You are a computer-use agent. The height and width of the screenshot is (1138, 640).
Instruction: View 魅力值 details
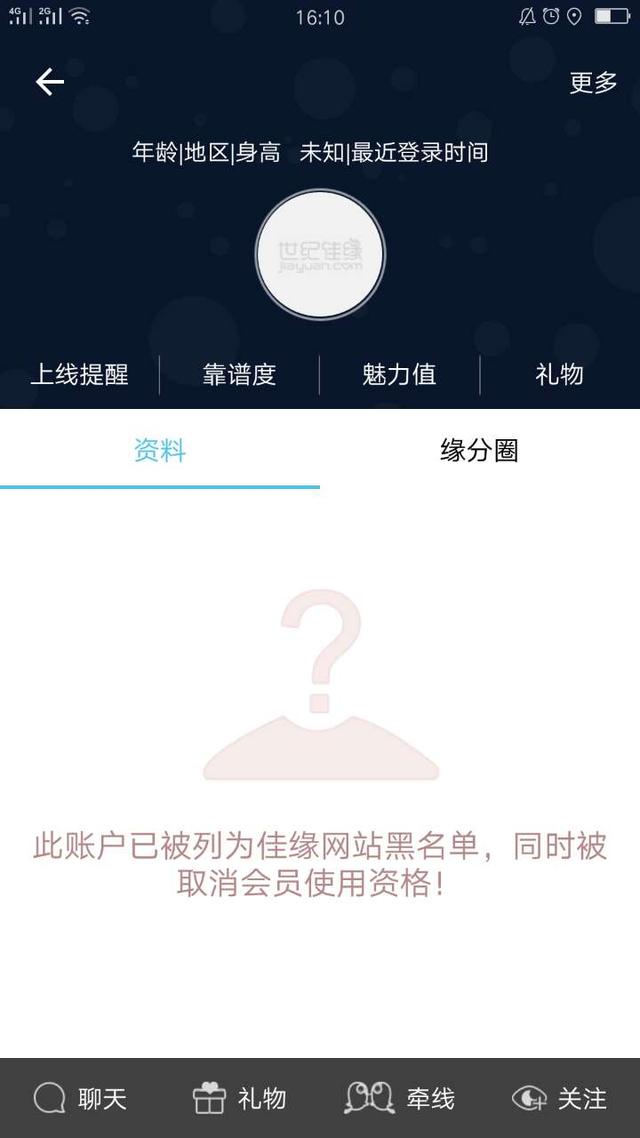tap(399, 375)
